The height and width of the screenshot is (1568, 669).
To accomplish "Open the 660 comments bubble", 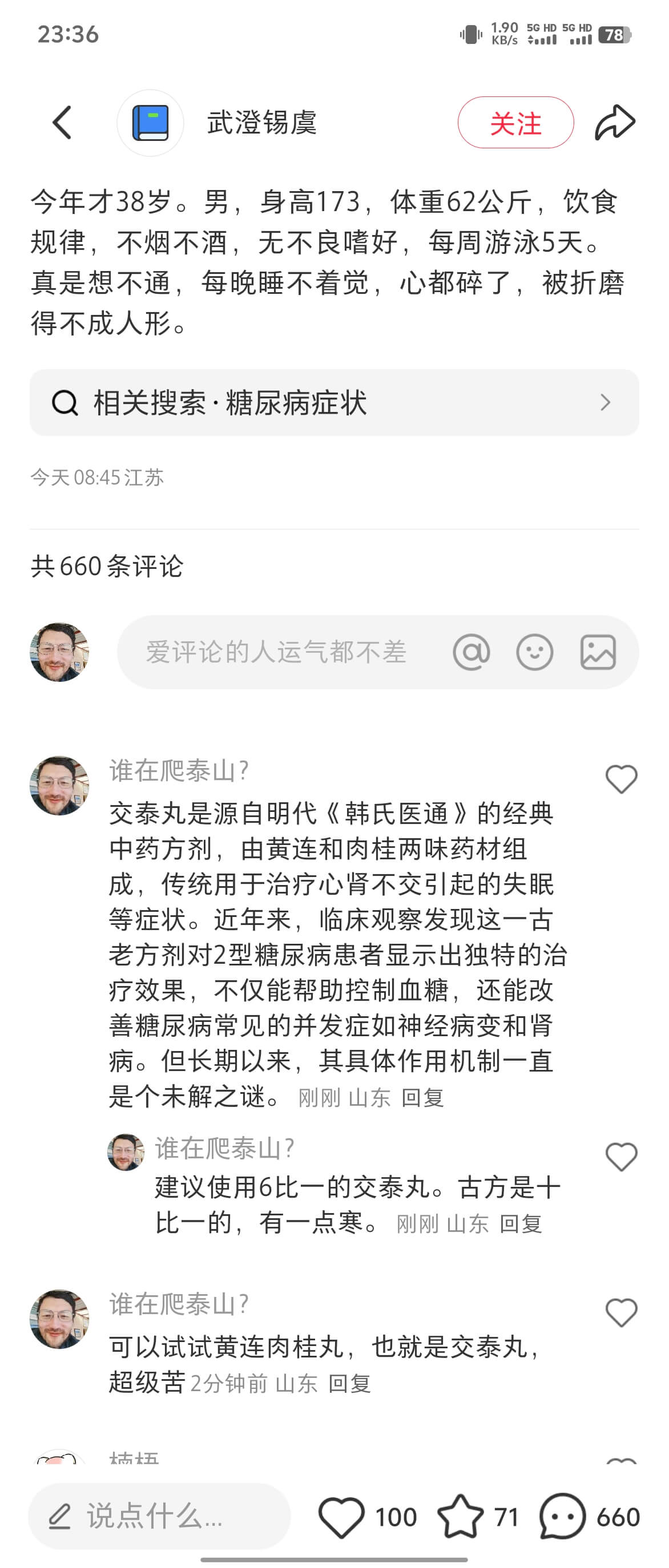I will (562, 1516).
